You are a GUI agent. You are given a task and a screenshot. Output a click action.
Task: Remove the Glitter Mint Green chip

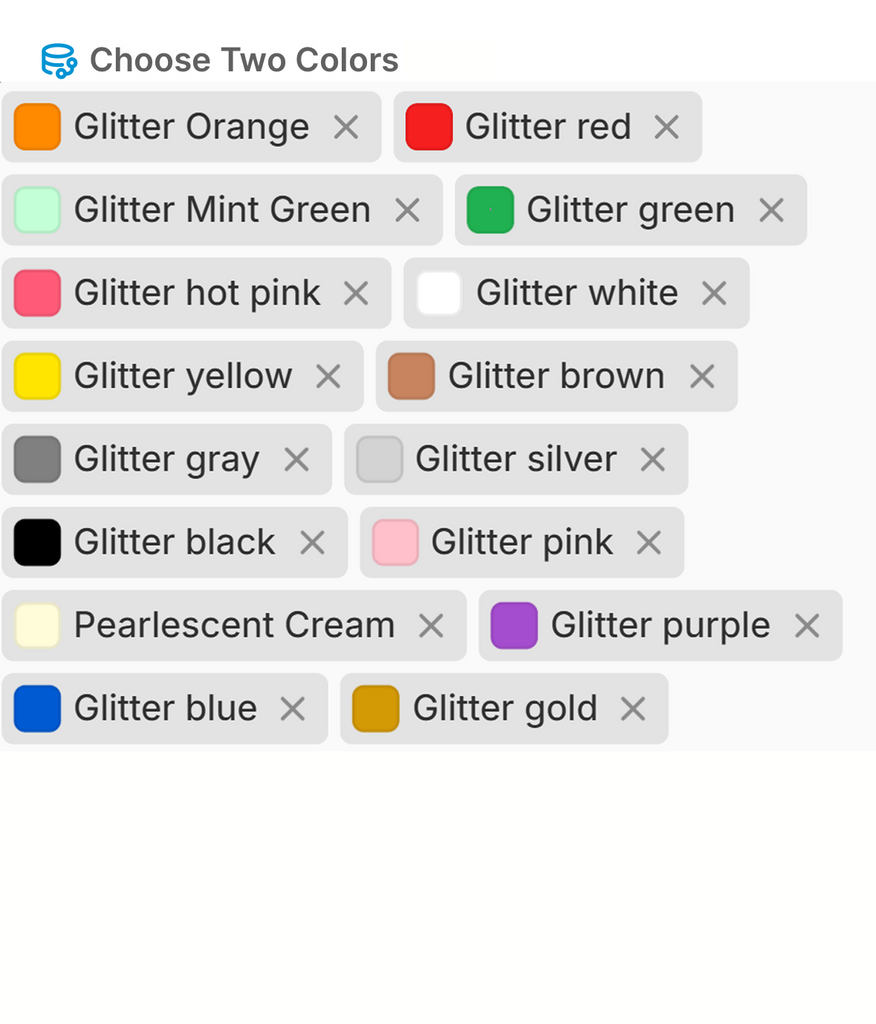click(407, 210)
